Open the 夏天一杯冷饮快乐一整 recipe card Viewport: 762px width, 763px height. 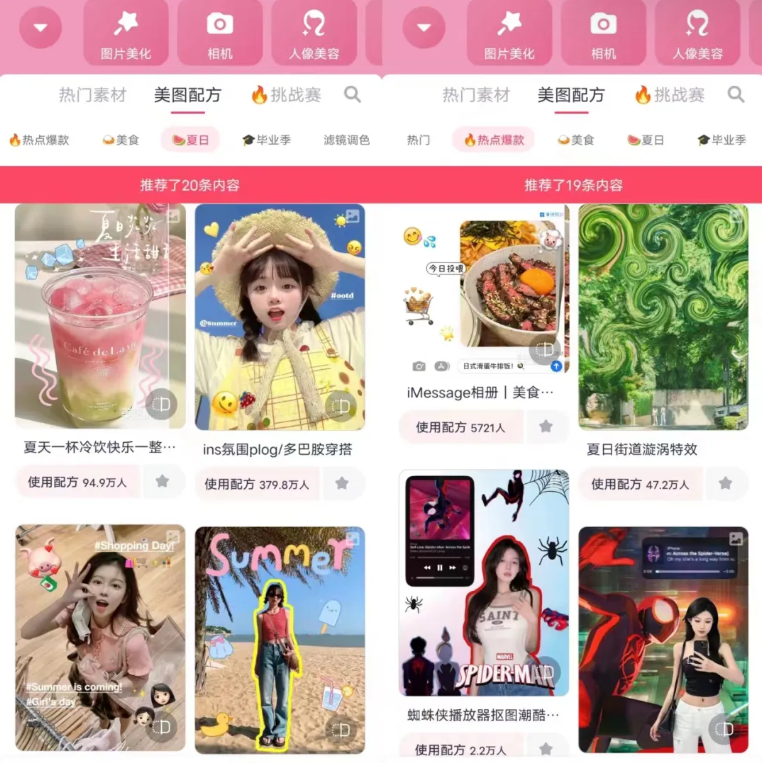coord(100,316)
